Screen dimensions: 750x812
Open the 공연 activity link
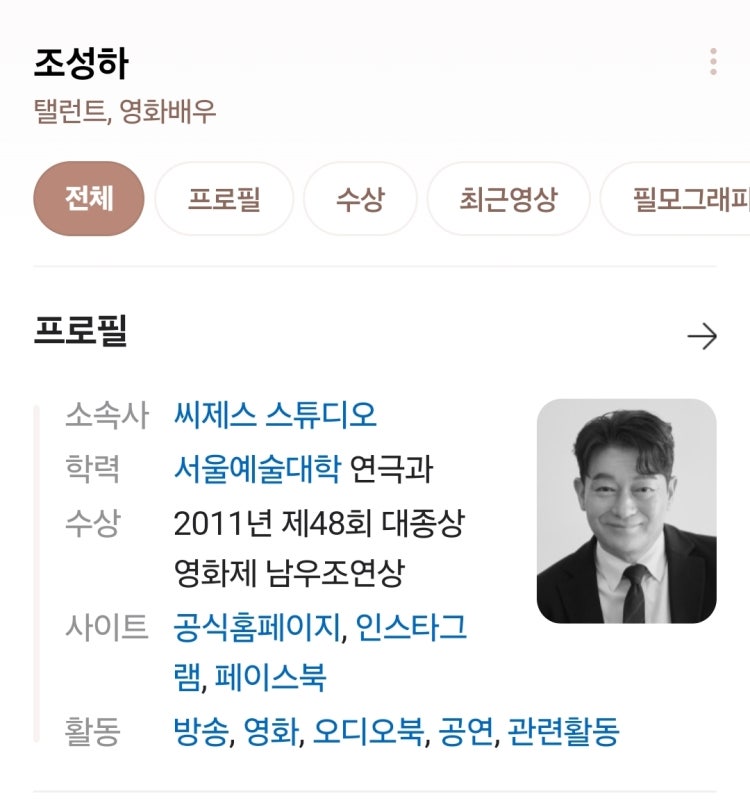[466, 733]
